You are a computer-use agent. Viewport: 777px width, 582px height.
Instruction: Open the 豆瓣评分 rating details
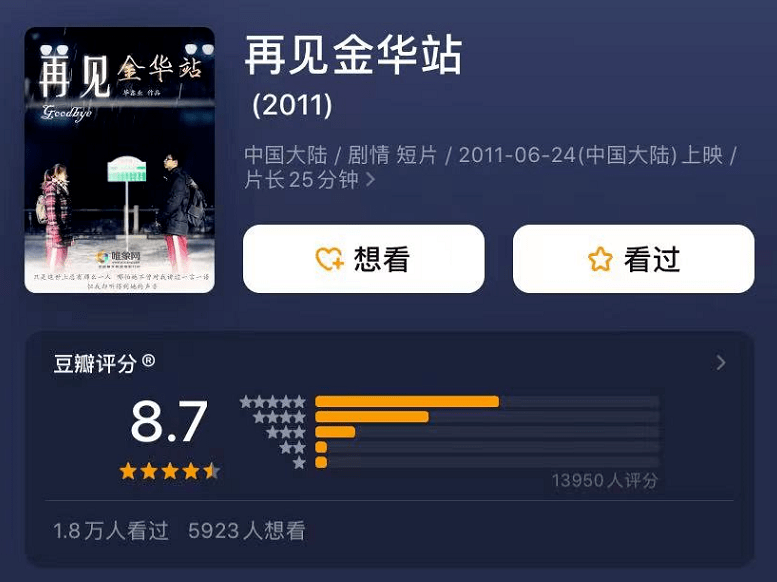(720, 363)
